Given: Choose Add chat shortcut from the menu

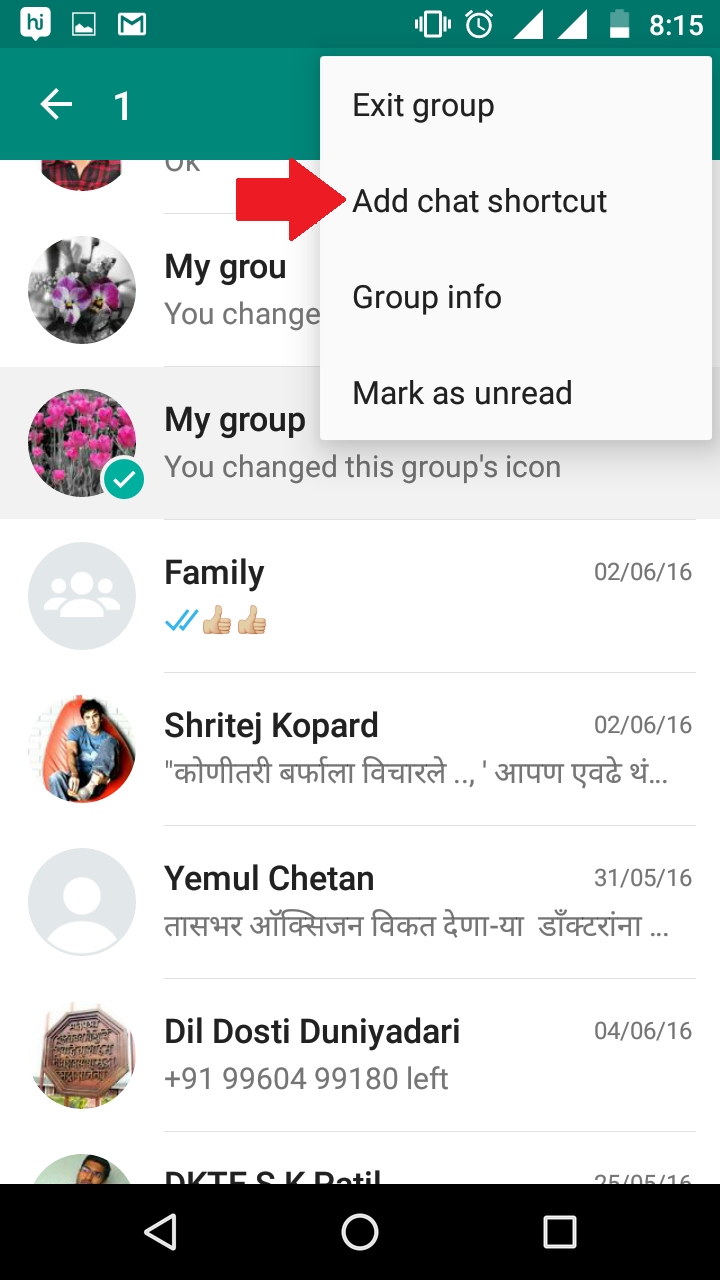Looking at the screenshot, I should coord(479,201).
